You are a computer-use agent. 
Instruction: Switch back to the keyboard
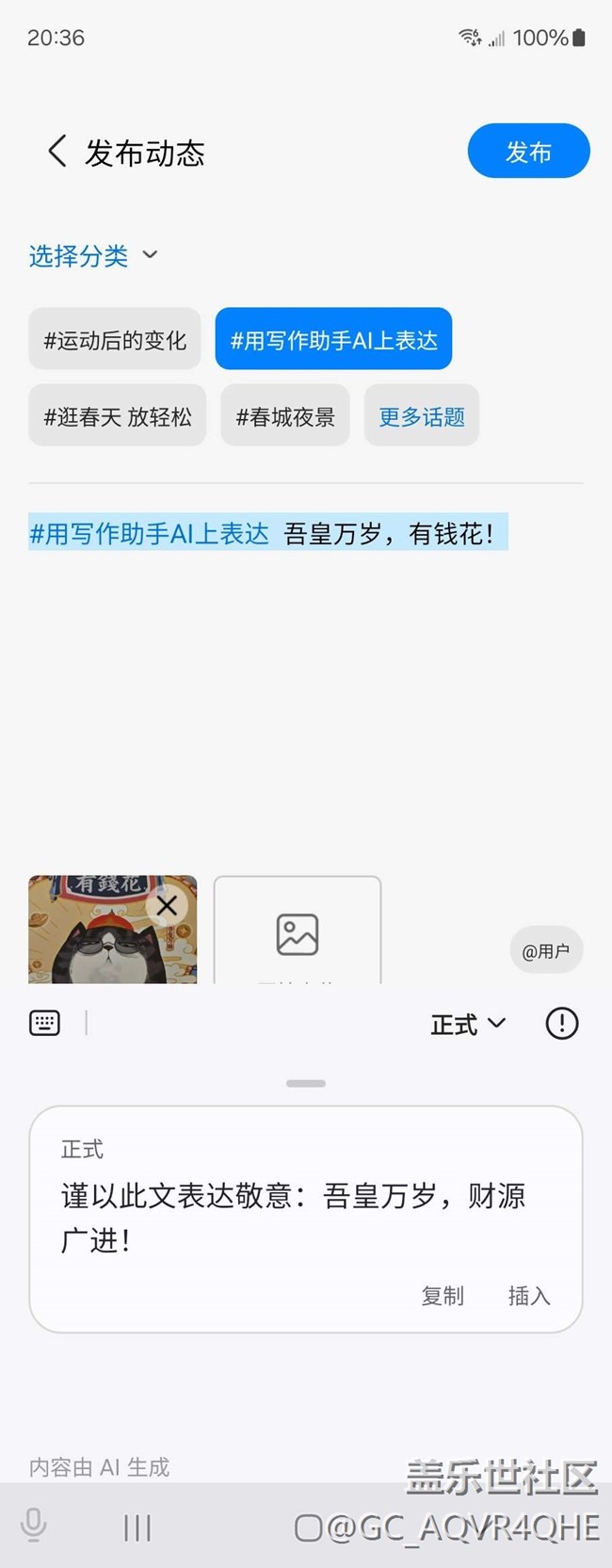tap(45, 1023)
